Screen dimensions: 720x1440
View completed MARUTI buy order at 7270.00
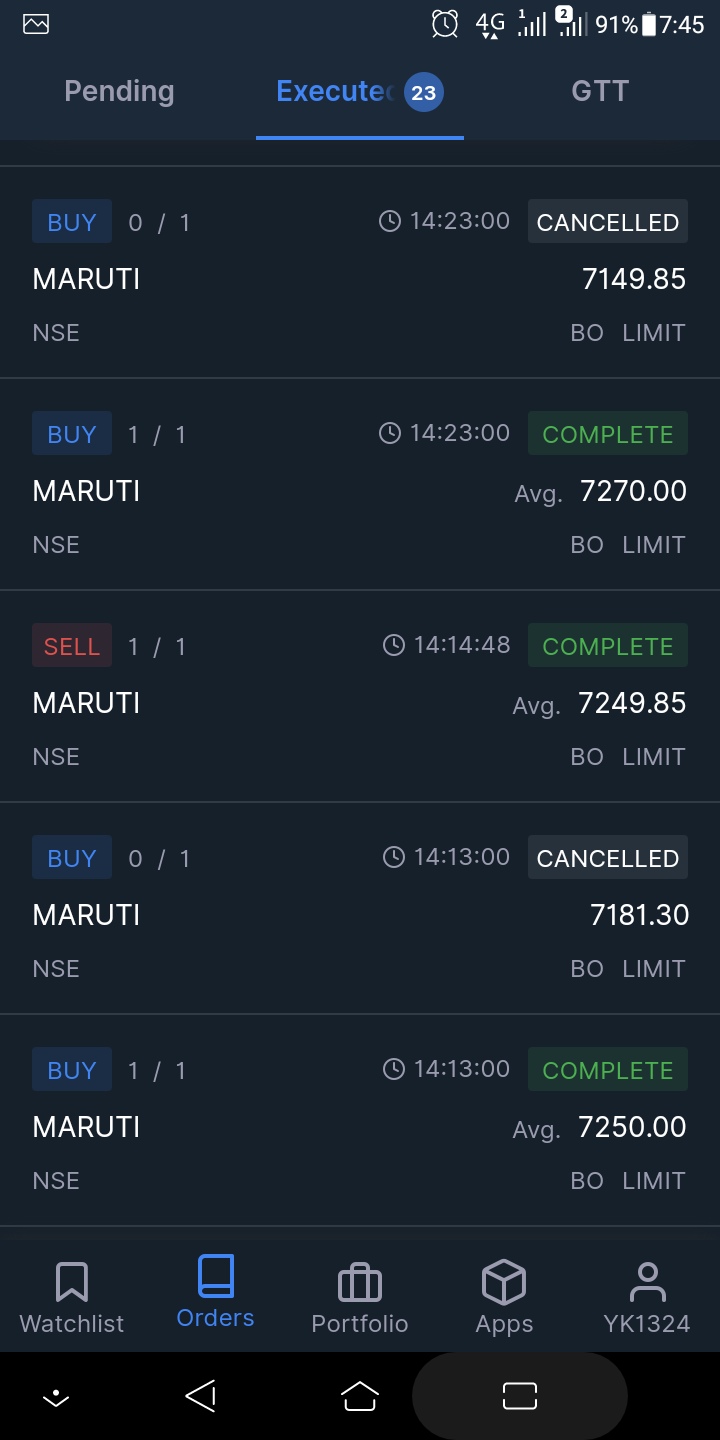pyautogui.click(x=360, y=489)
